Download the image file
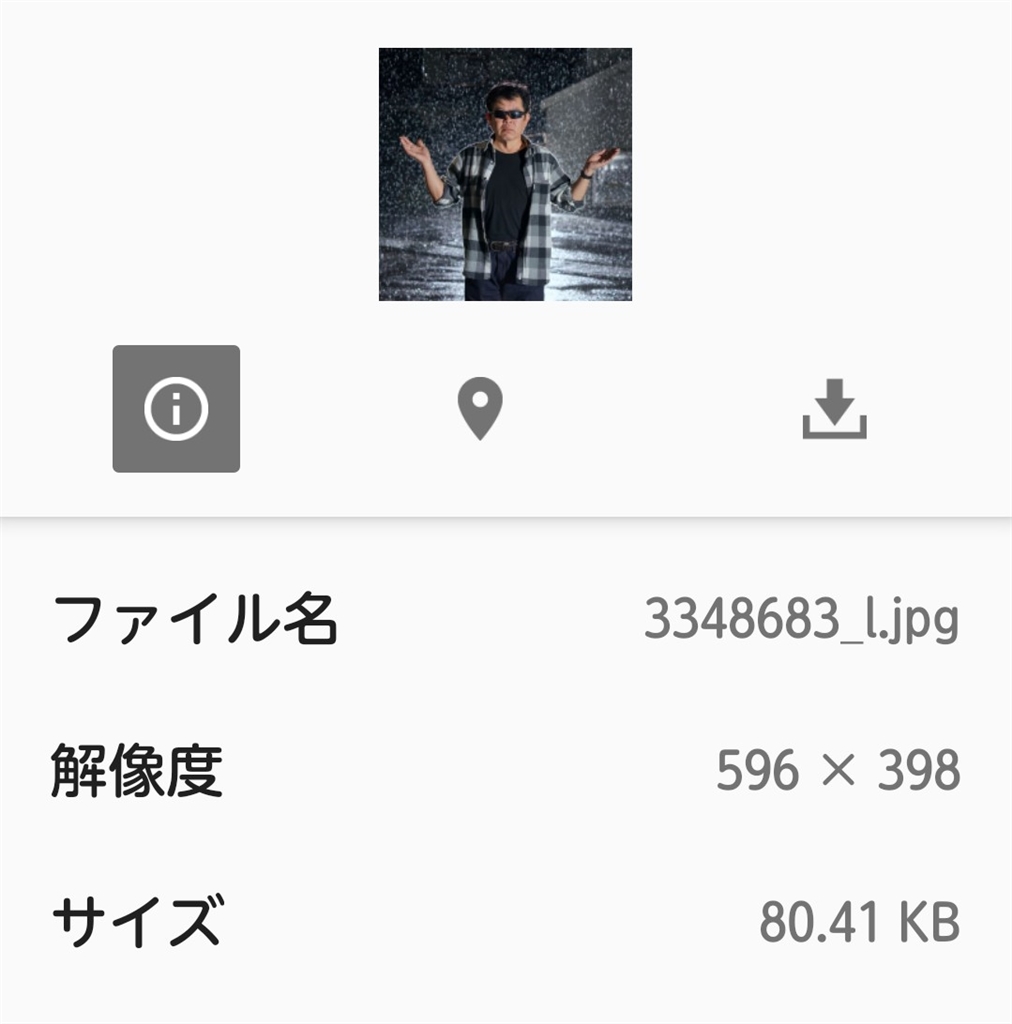 tap(834, 410)
